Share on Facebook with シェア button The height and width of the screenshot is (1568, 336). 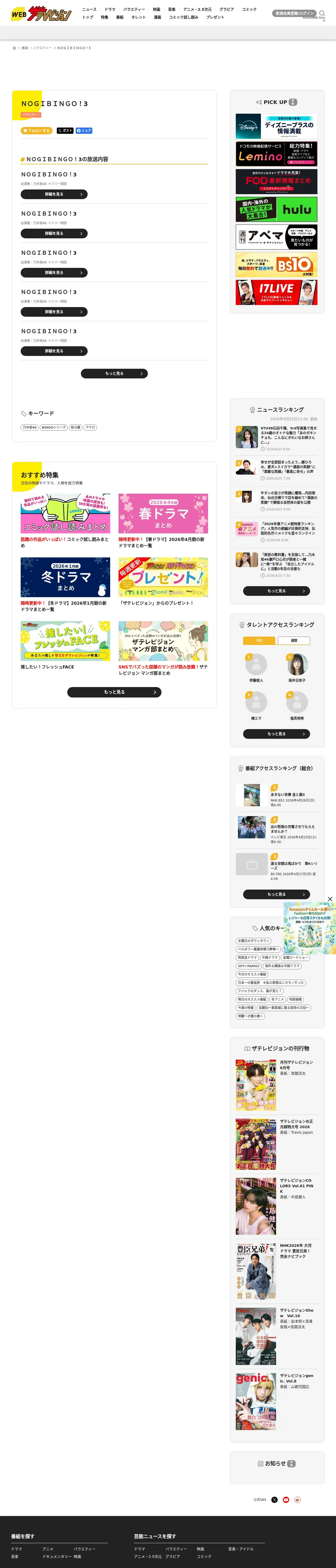point(84,130)
